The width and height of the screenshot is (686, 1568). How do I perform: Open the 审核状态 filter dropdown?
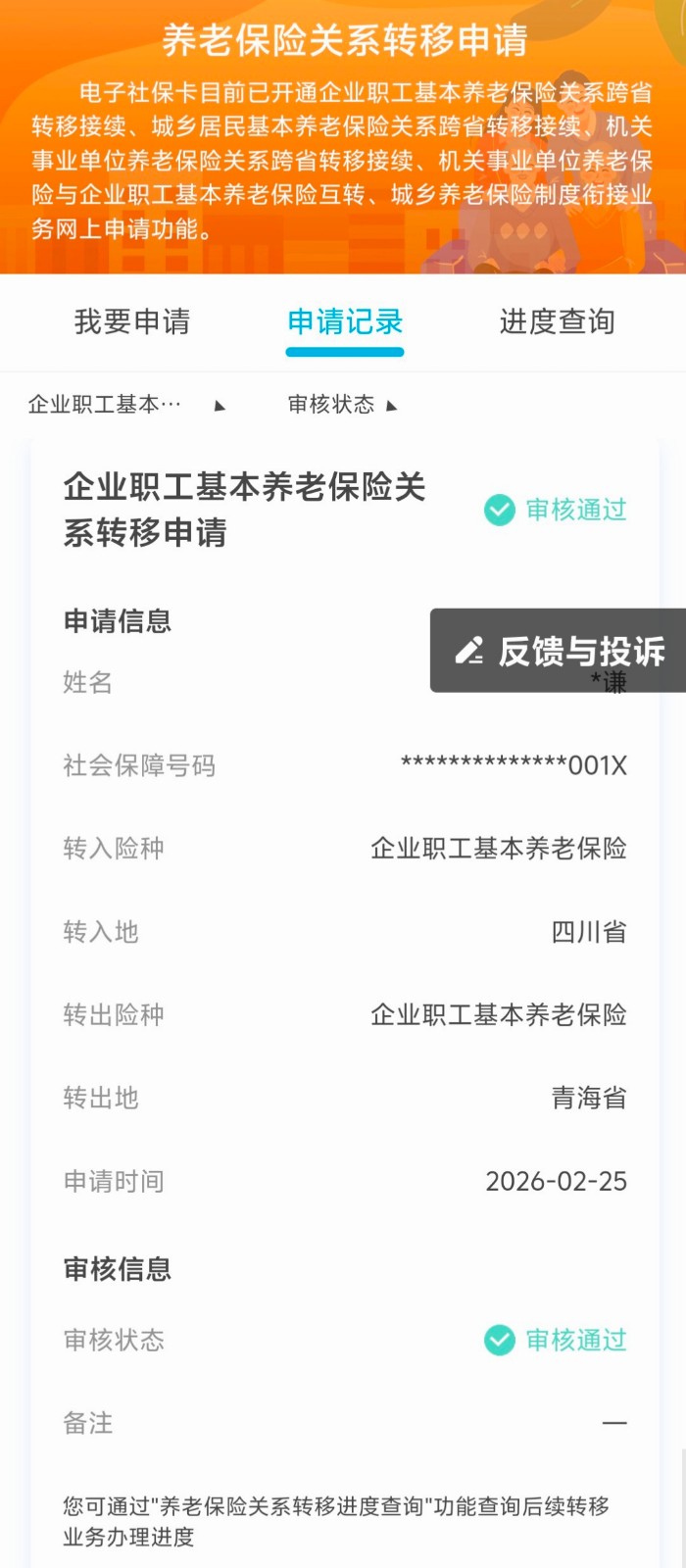click(342, 405)
